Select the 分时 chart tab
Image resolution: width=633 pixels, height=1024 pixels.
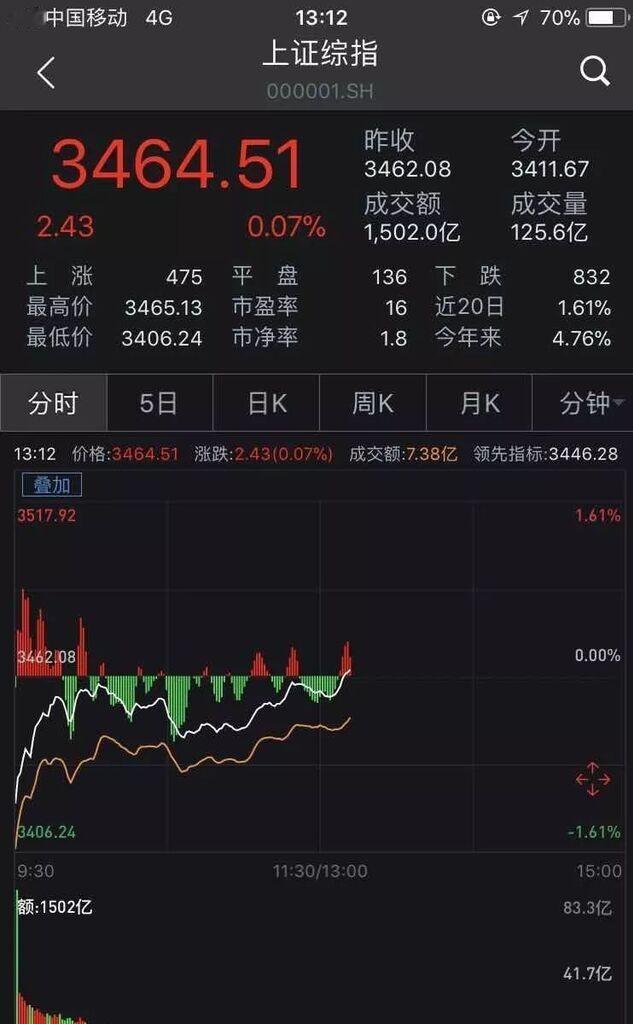pyautogui.click(x=54, y=403)
